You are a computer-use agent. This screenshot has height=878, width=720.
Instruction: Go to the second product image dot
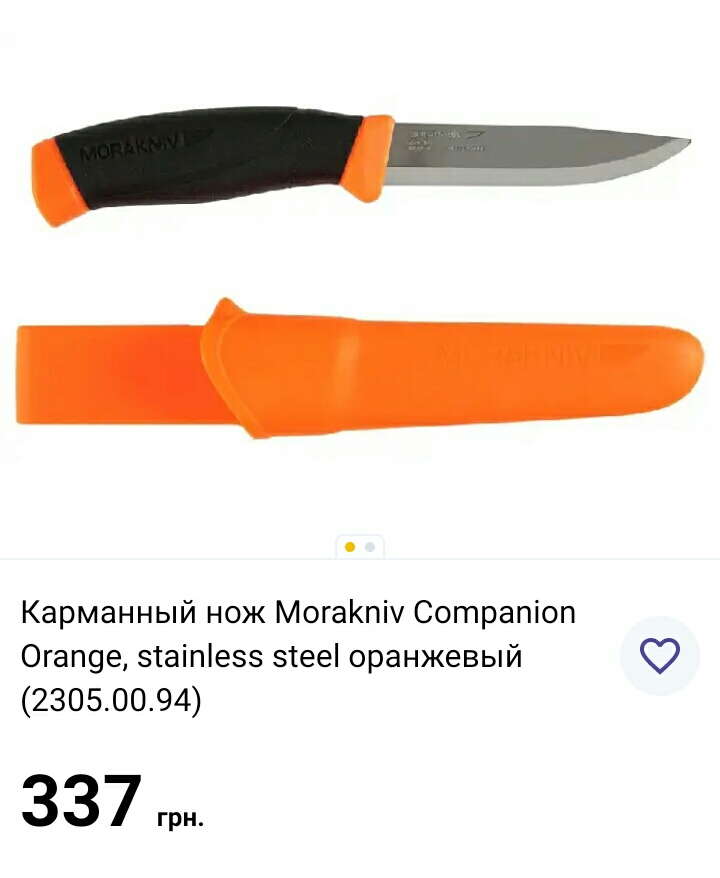pos(371,547)
